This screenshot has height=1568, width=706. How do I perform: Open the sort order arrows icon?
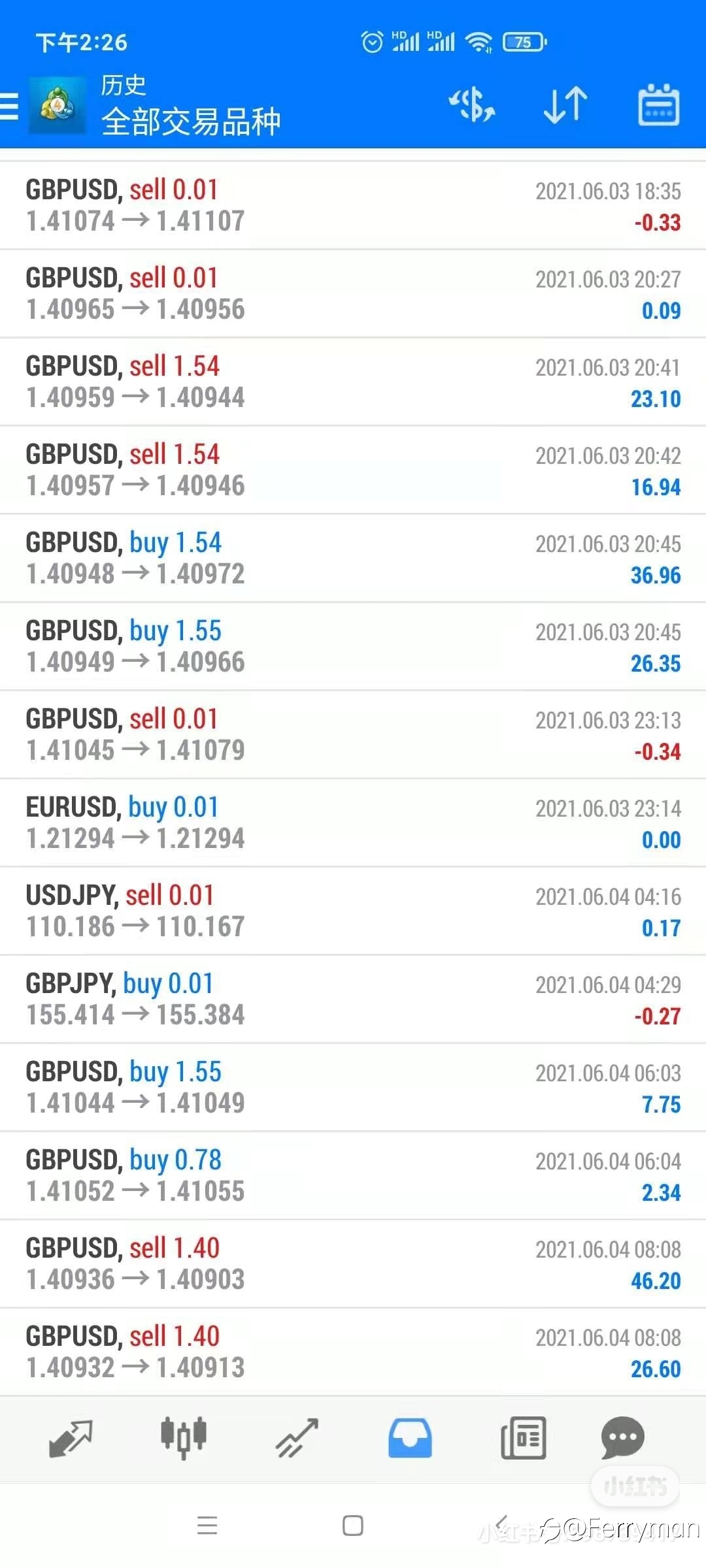point(565,105)
